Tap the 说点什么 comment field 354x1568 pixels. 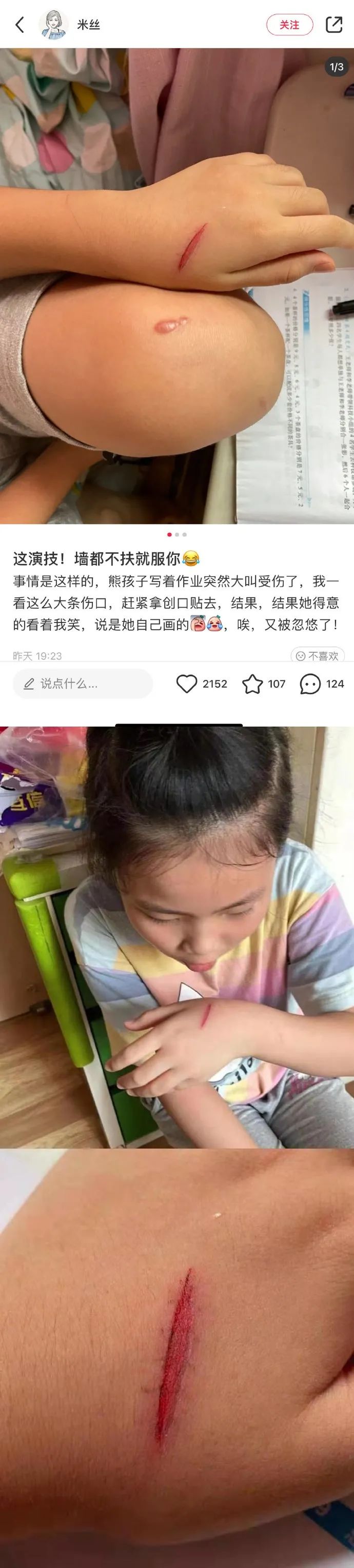[x=83, y=684]
